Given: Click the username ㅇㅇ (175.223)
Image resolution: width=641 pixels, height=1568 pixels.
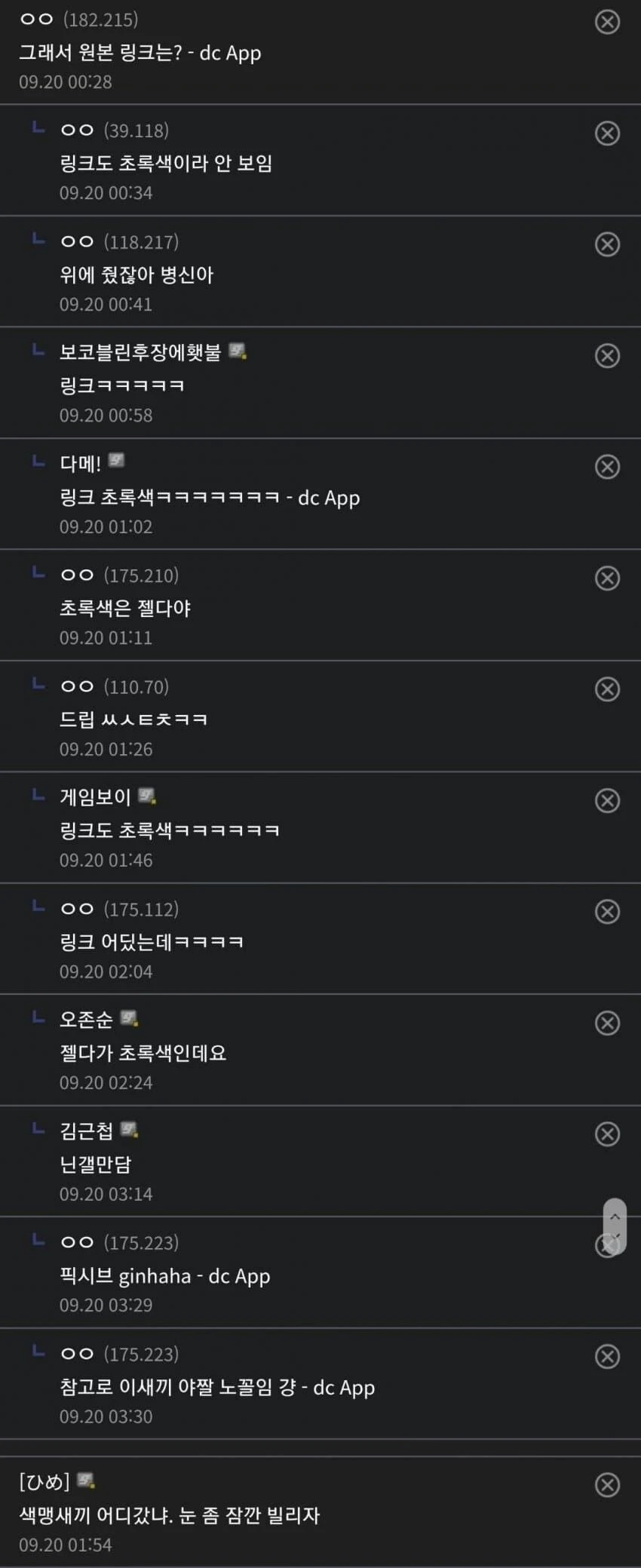Looking at the screenshot, I should 77,1242.
